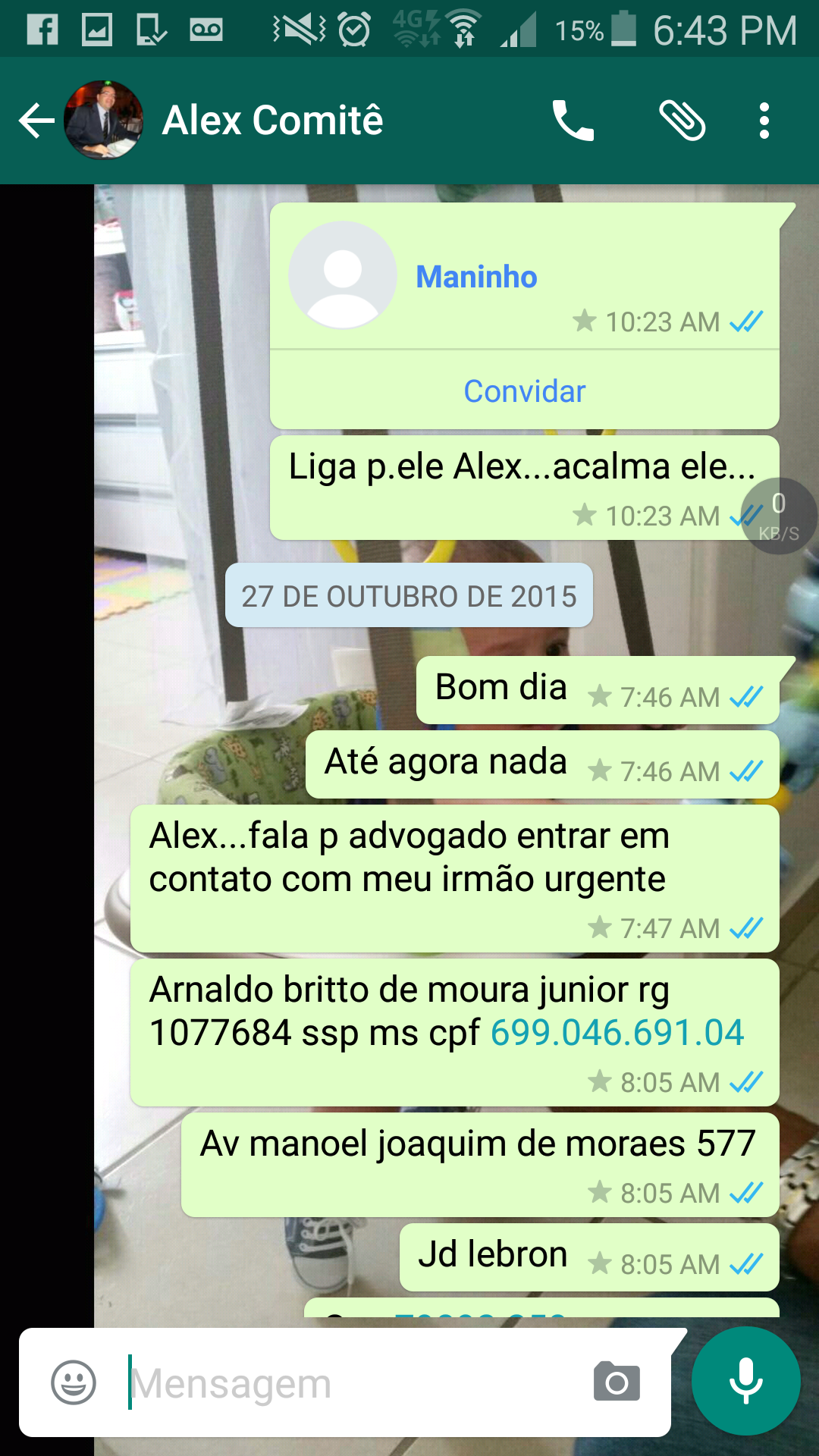Tap Convidar on the Maninho contact card

click(x=524, y=391)
